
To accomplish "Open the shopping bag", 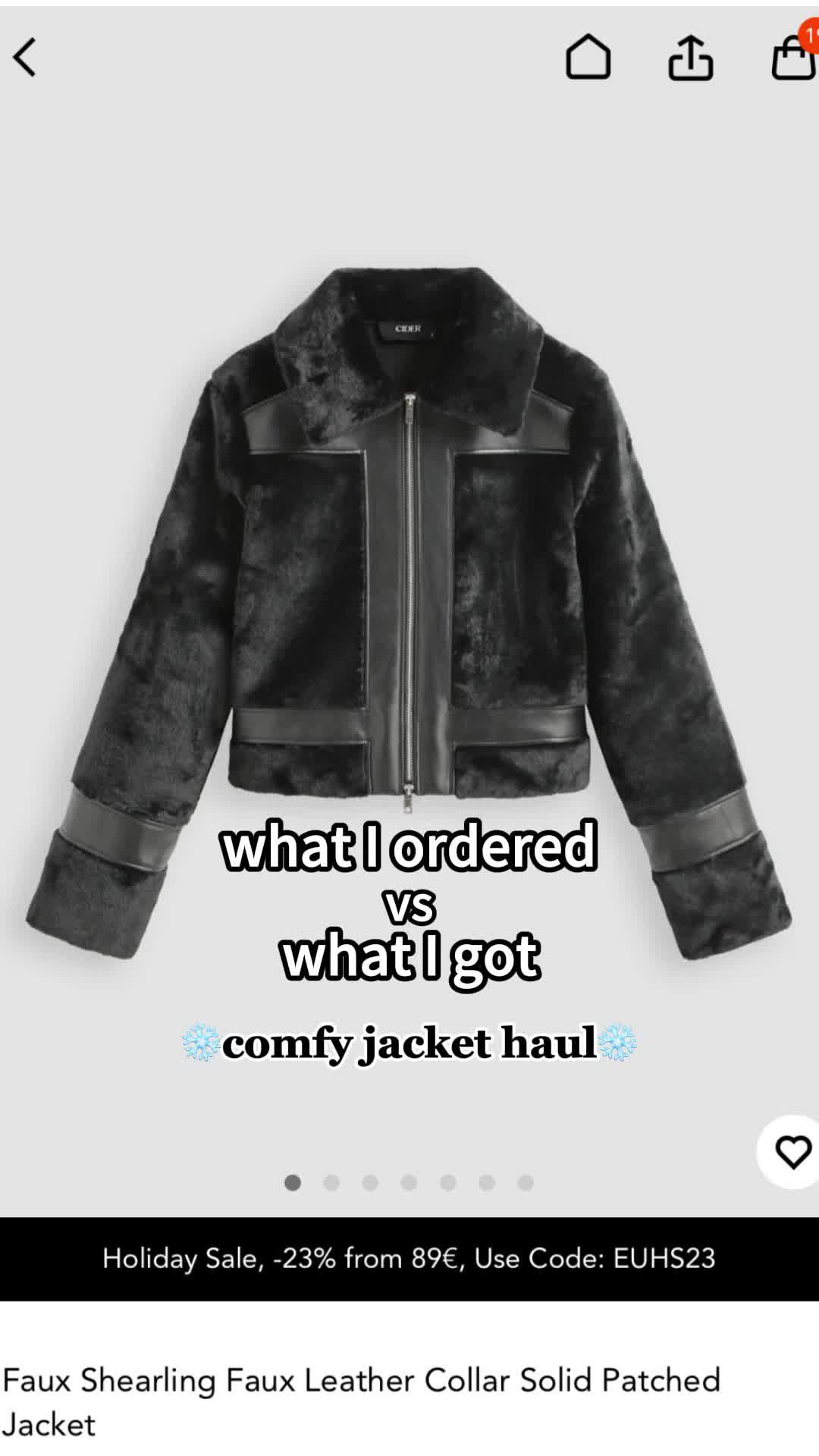I will 792,58.
